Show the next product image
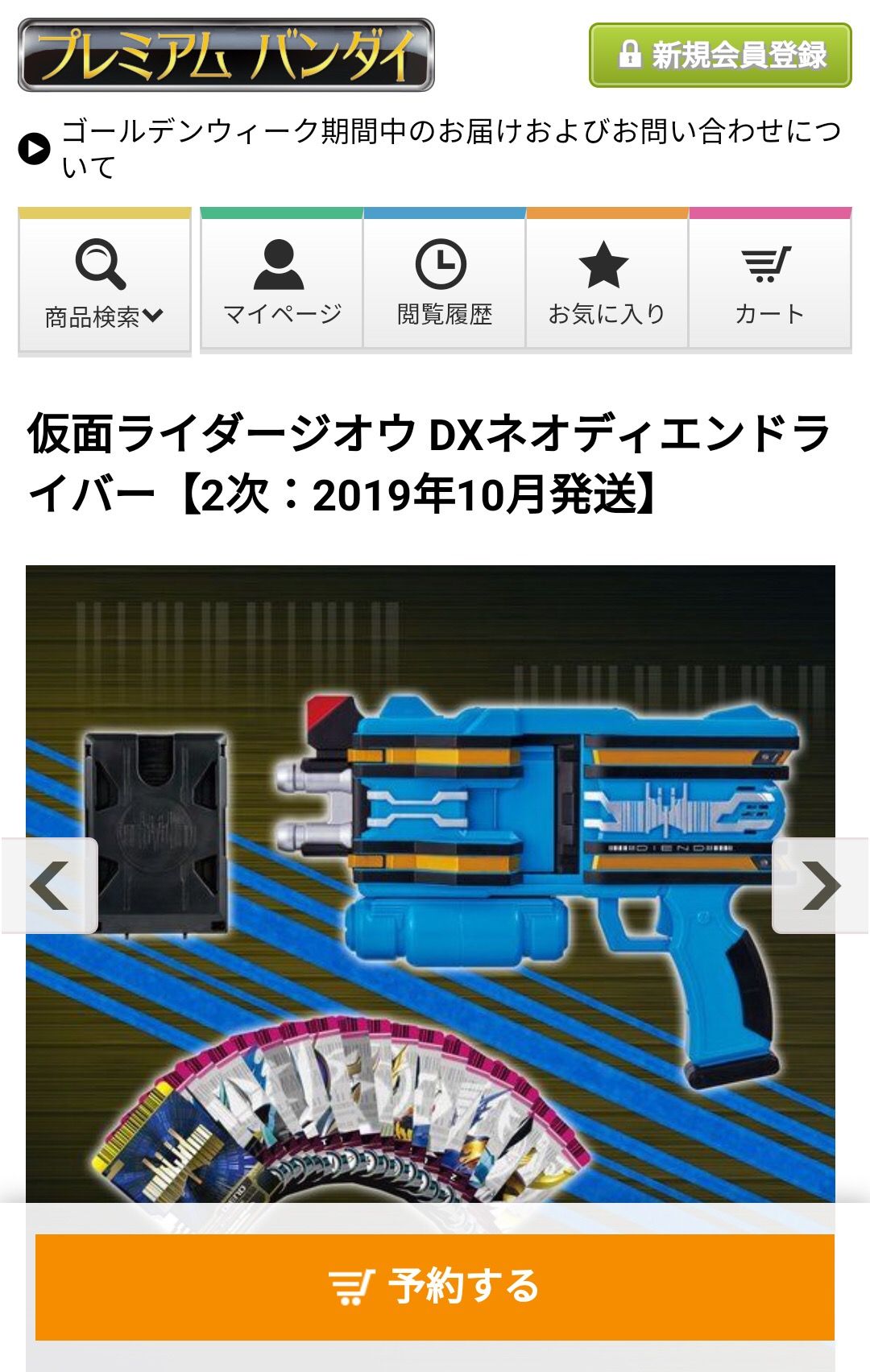 pyautogui.click(x=820, y=885)
